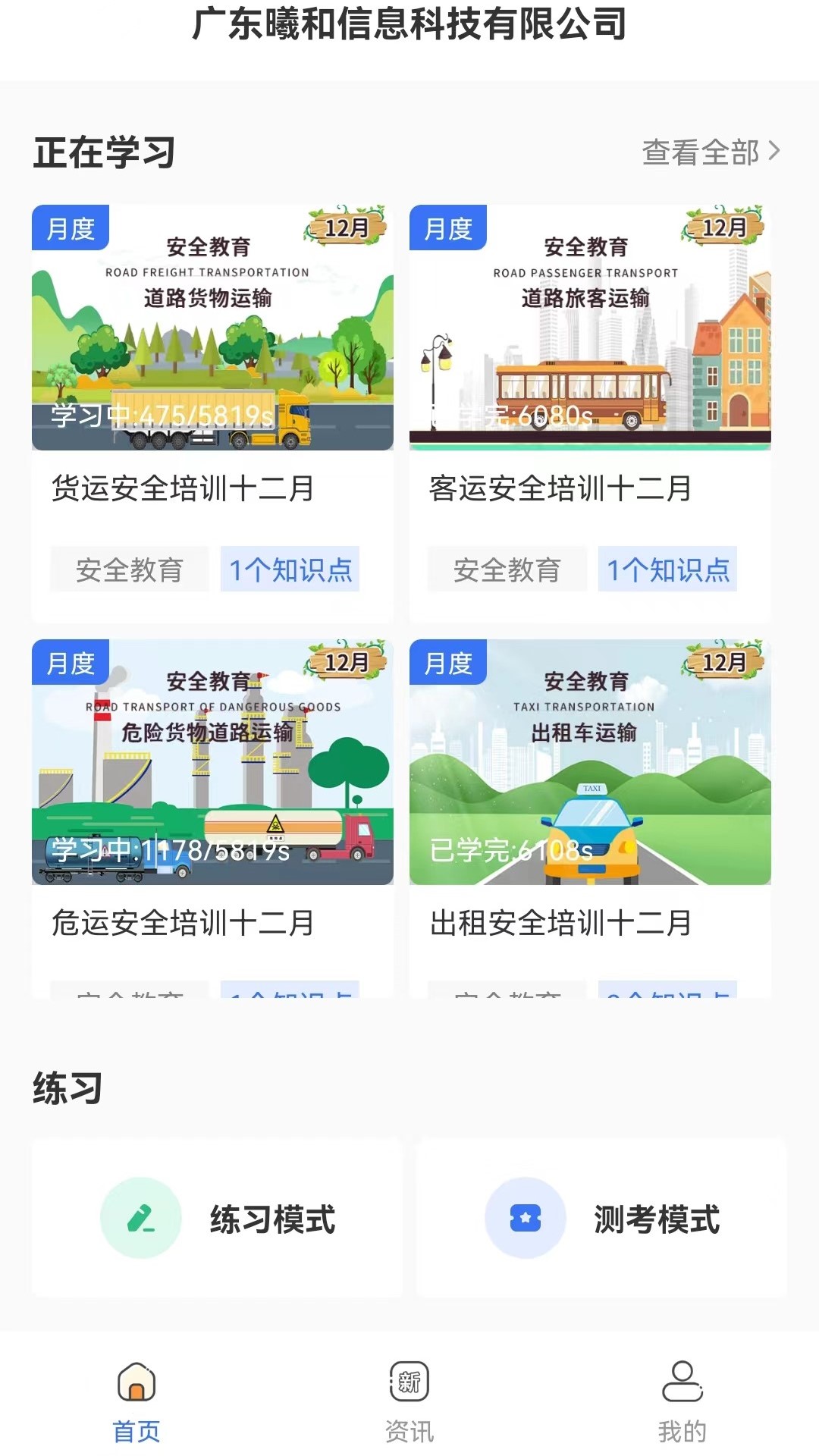This screenshot has height=1456, width=819.
Task: Select the blue star icon for 测考模式
Action: click(526, 1216)
